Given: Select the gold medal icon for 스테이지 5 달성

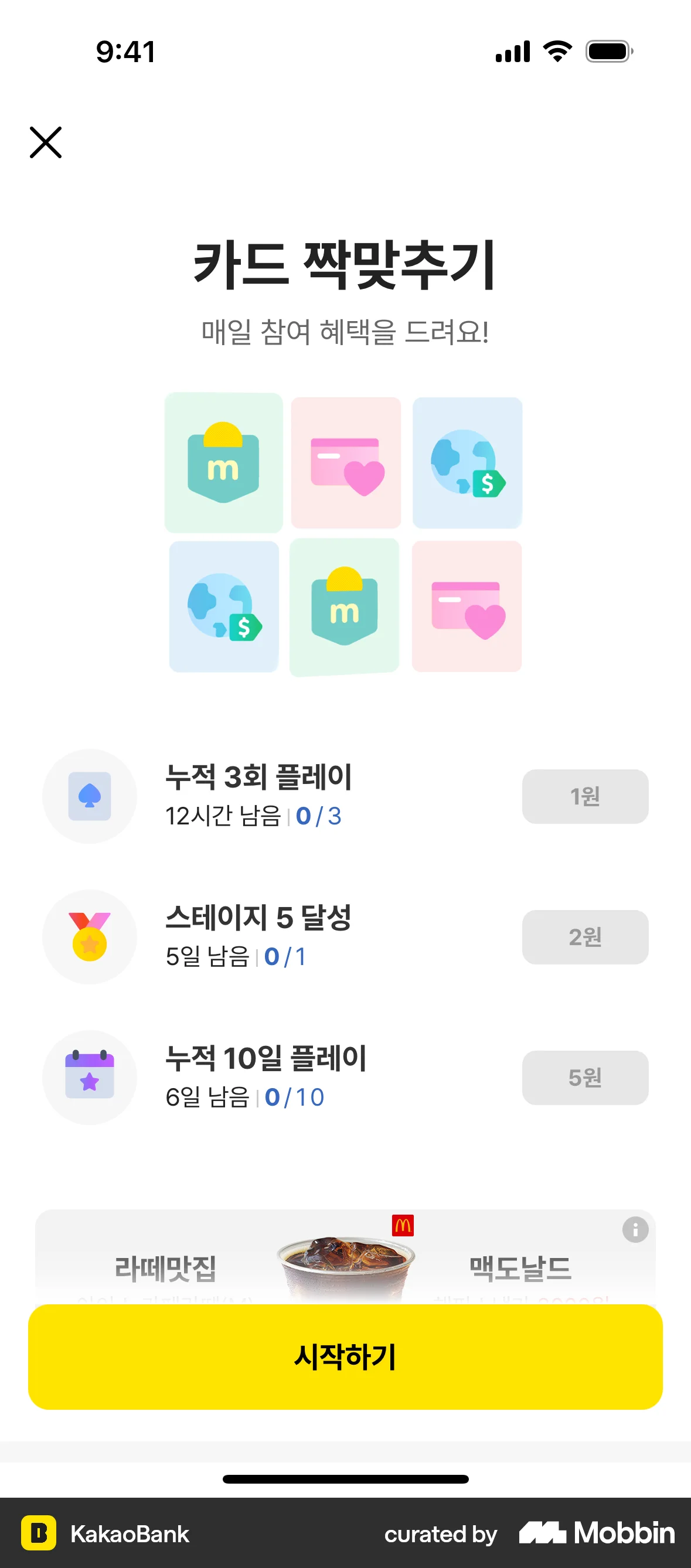Looking at the screenshot, I should point(90,938).
